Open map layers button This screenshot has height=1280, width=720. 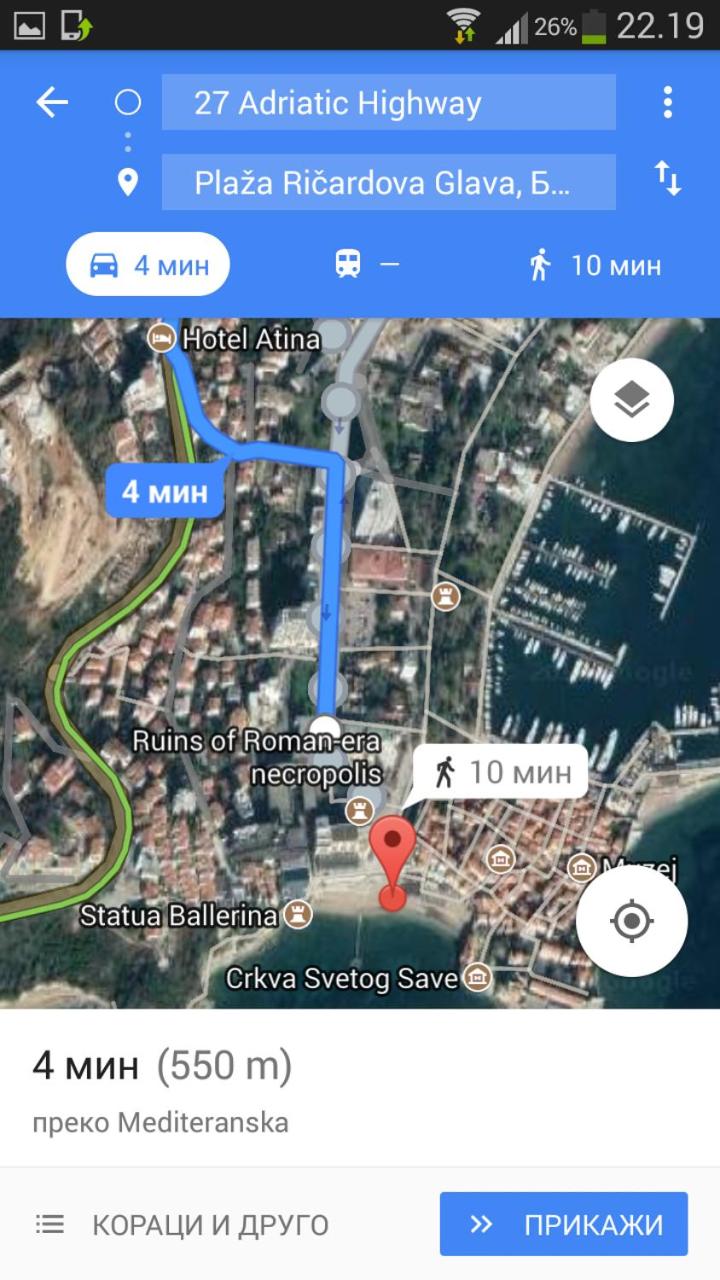(x=632, y=400)
